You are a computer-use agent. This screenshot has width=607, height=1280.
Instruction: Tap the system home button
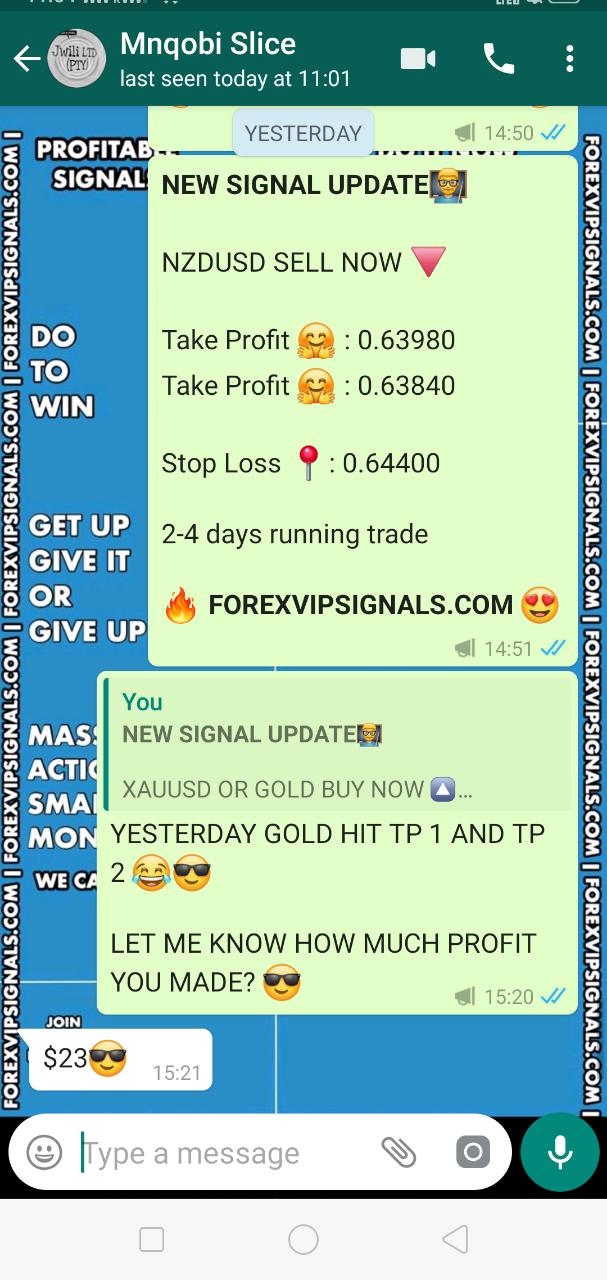pos(303,1240)
